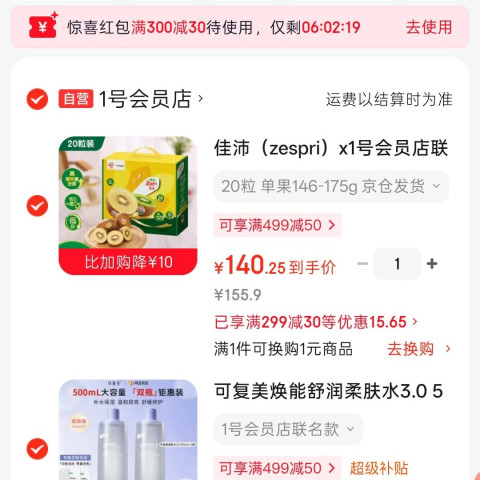480x480 pixels.
Task: Deselect the 可复美 toner item checkbox
Action: (37, 449)
